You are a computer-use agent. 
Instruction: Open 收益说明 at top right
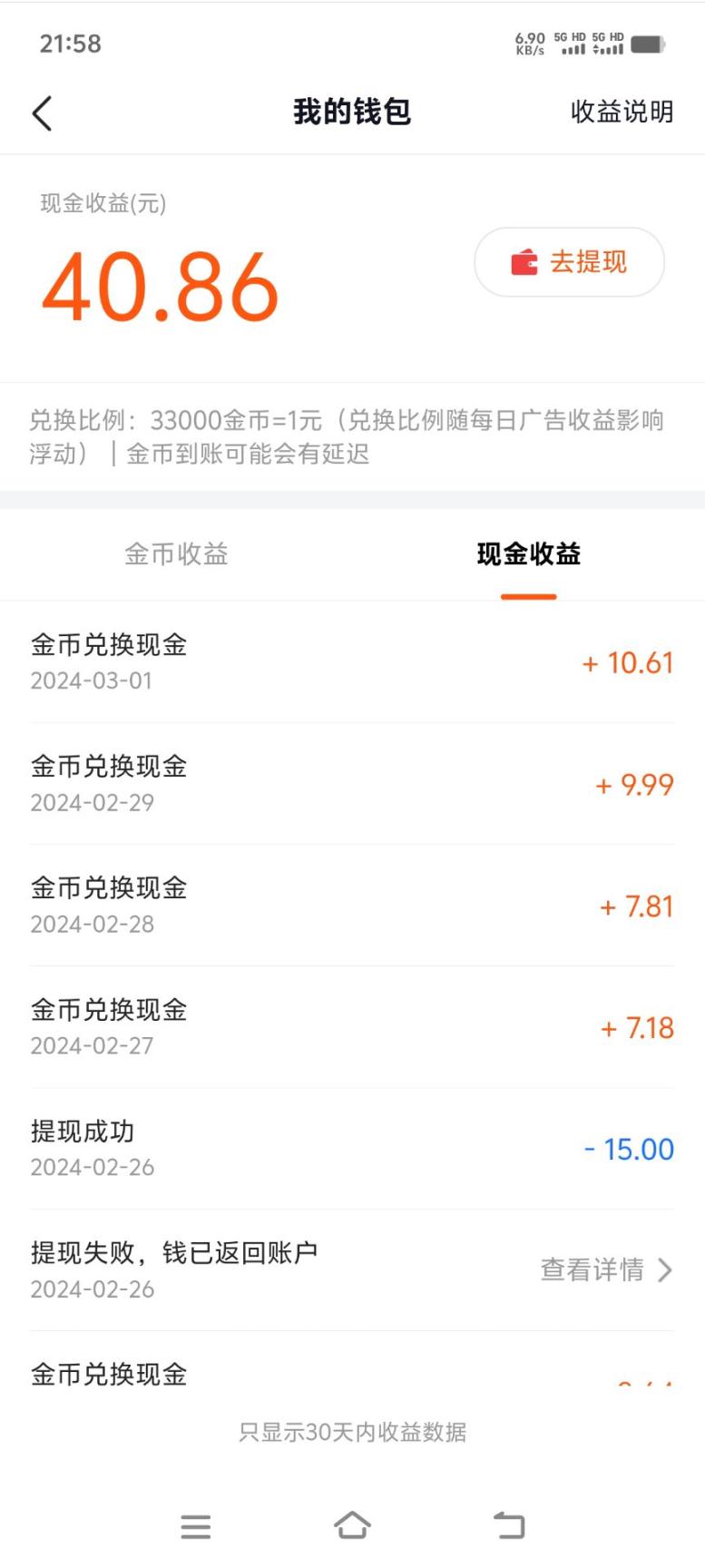click(622, 111)
